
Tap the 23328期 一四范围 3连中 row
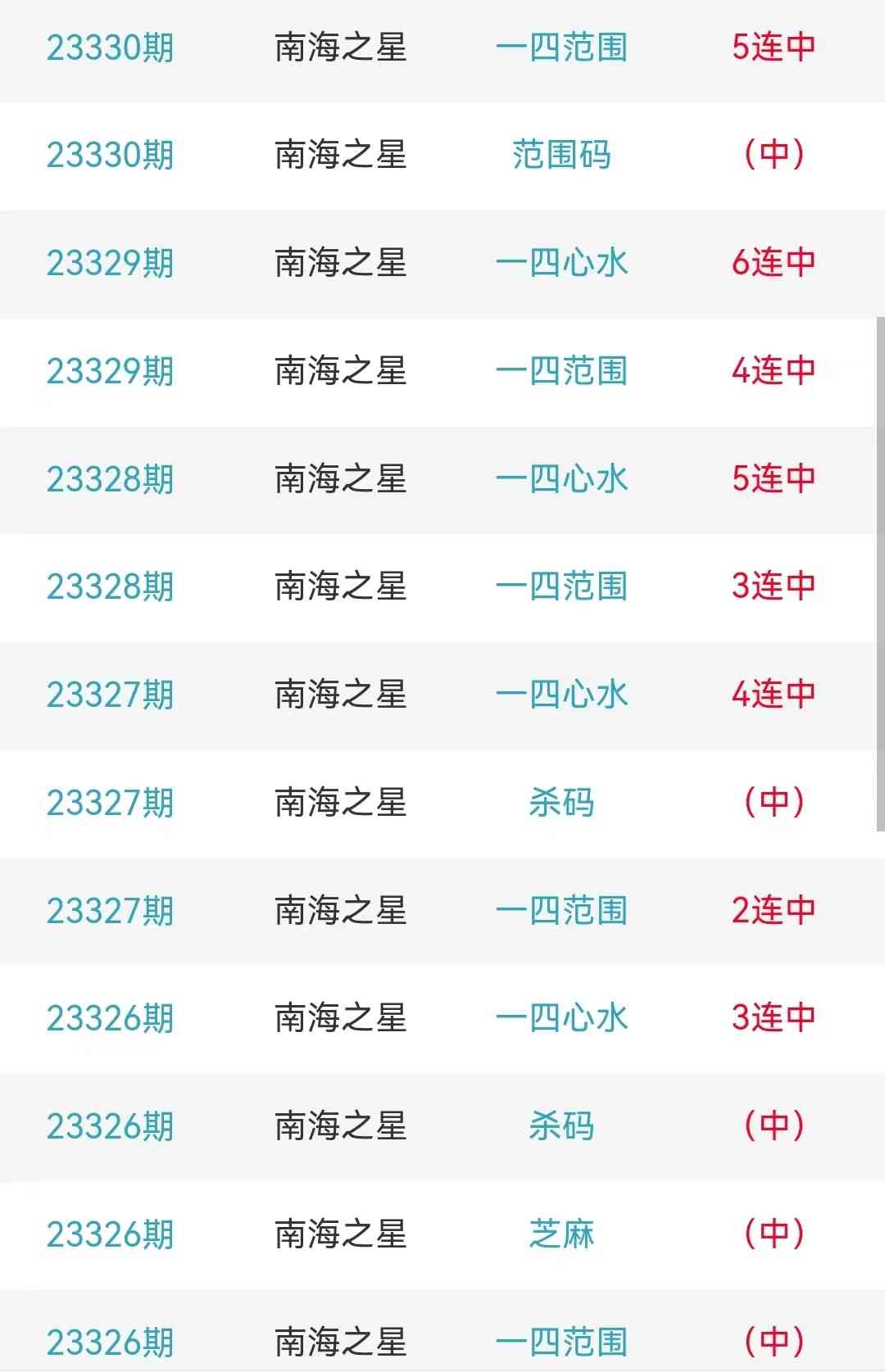(561, 586)
